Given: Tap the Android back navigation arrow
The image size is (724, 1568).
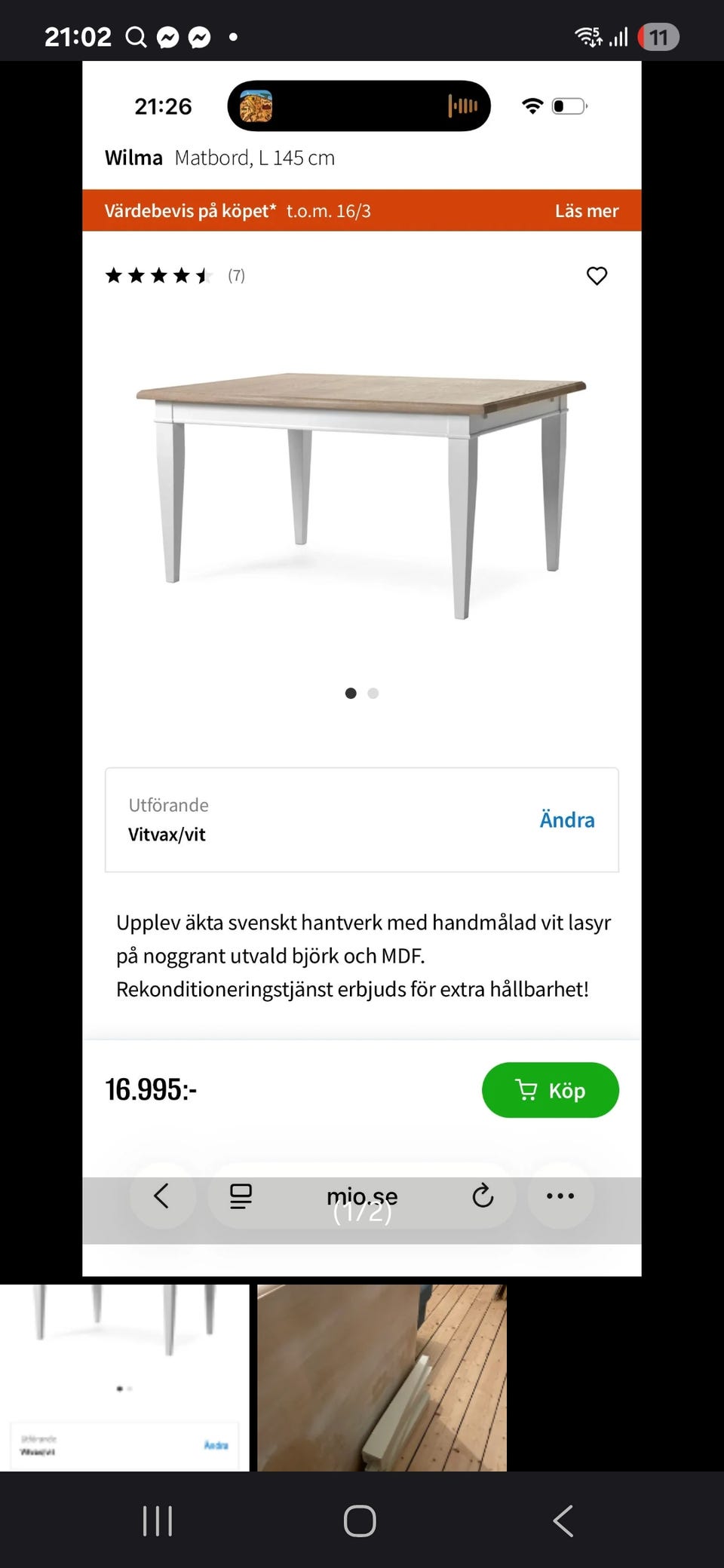Looking at the screenshot, I should (x=563, y=1521).
